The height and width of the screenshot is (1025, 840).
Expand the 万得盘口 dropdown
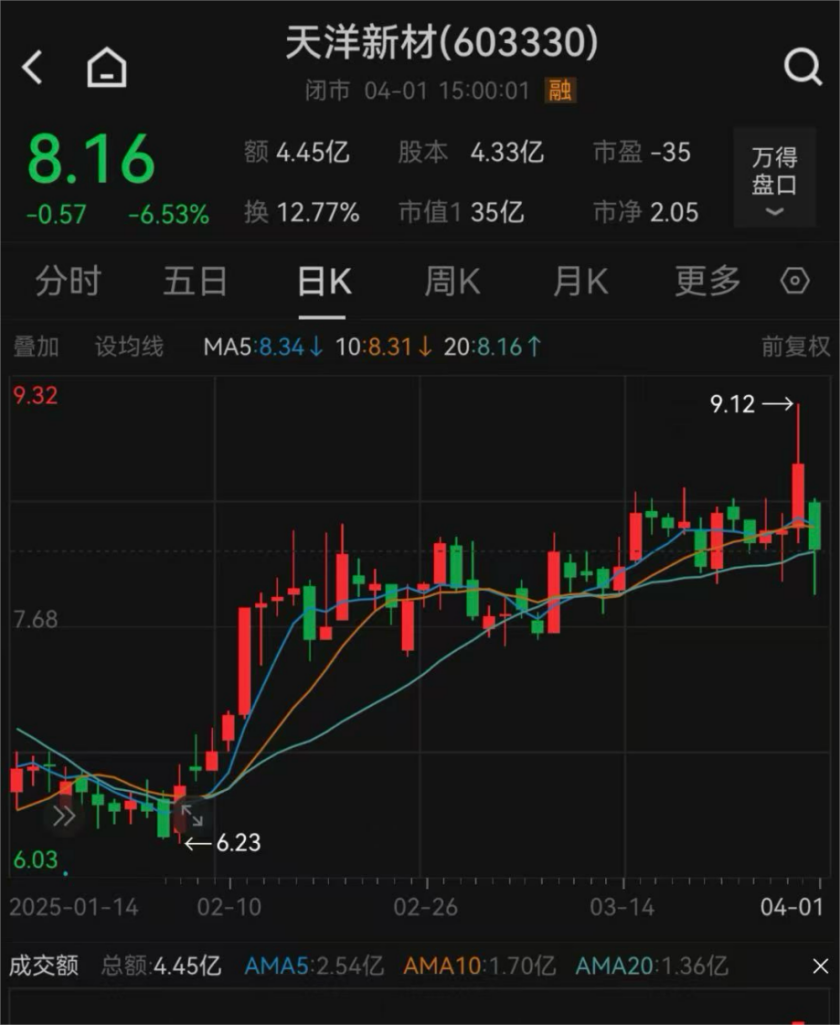click(774, 178)
